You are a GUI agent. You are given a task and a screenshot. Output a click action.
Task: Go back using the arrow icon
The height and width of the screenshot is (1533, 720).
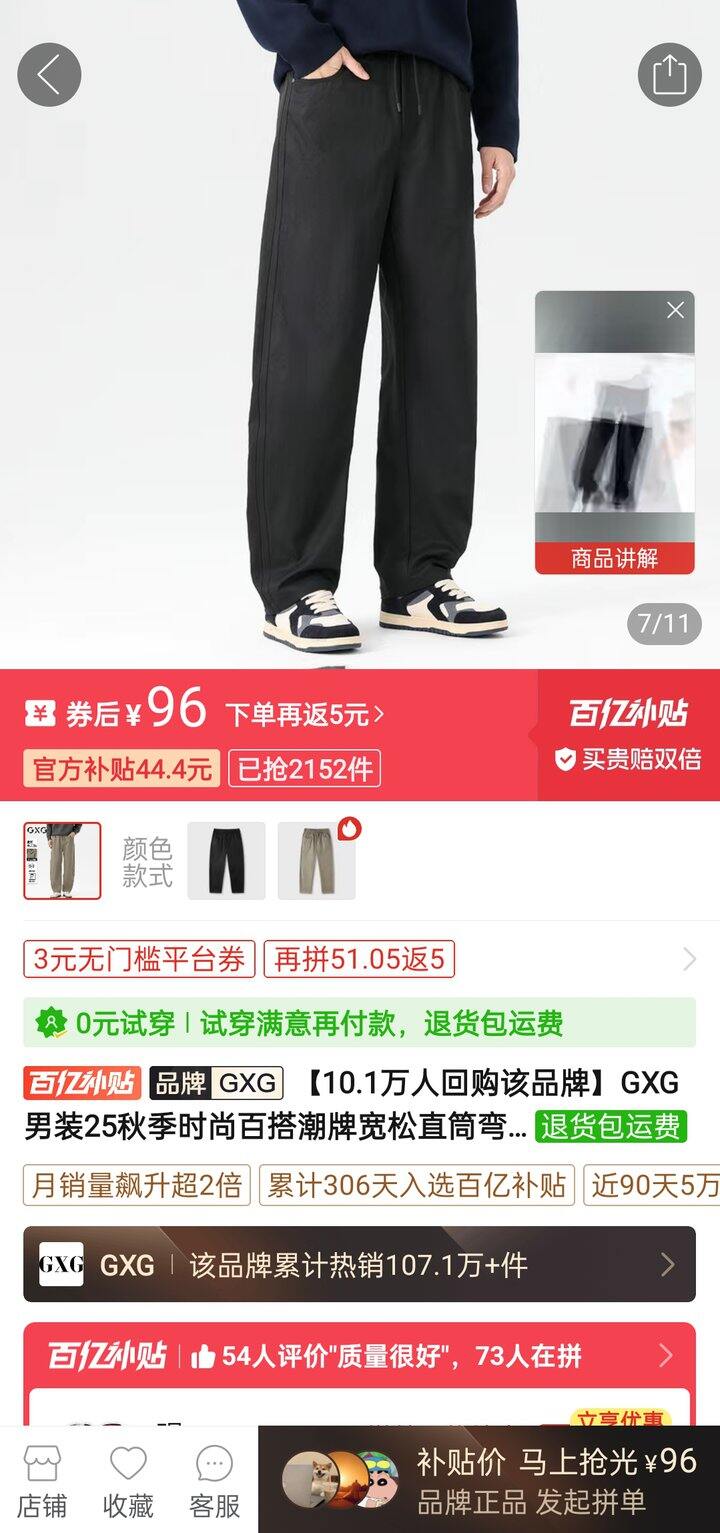coord(49,74)
